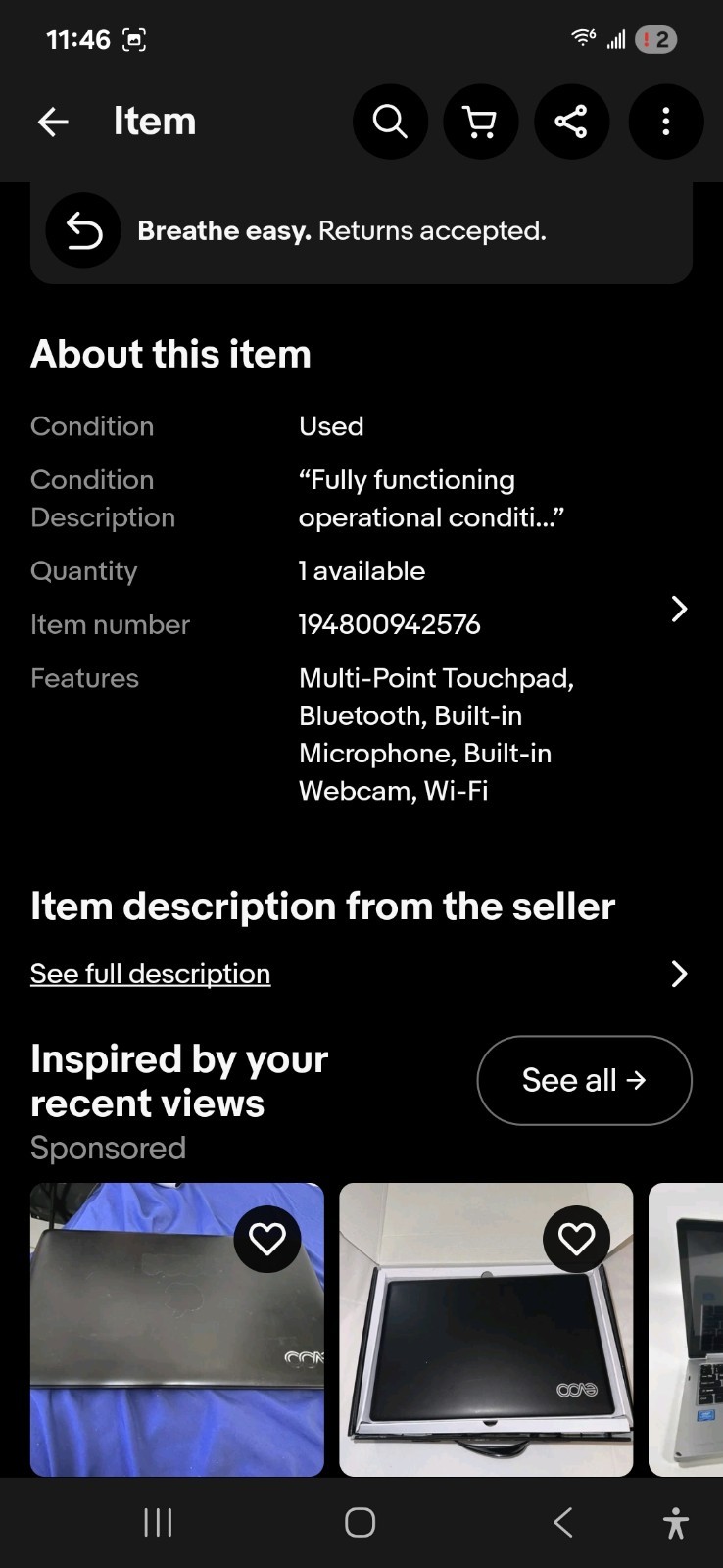The width and height of the screenshot is (723, 1568).
Task: Tap See all recent views button
Action: click(x=584, y=1080)
